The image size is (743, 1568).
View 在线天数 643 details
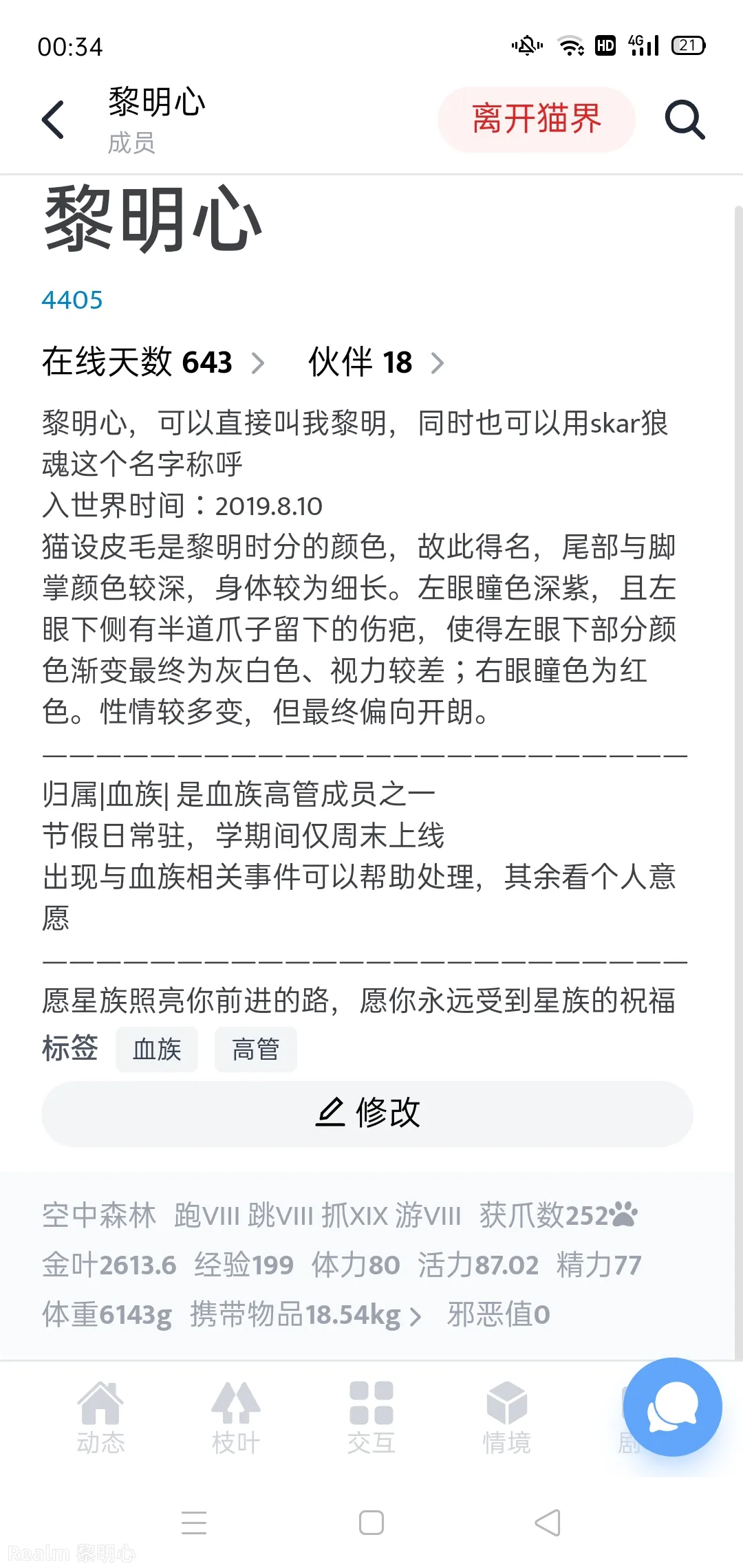click(153, 362)
